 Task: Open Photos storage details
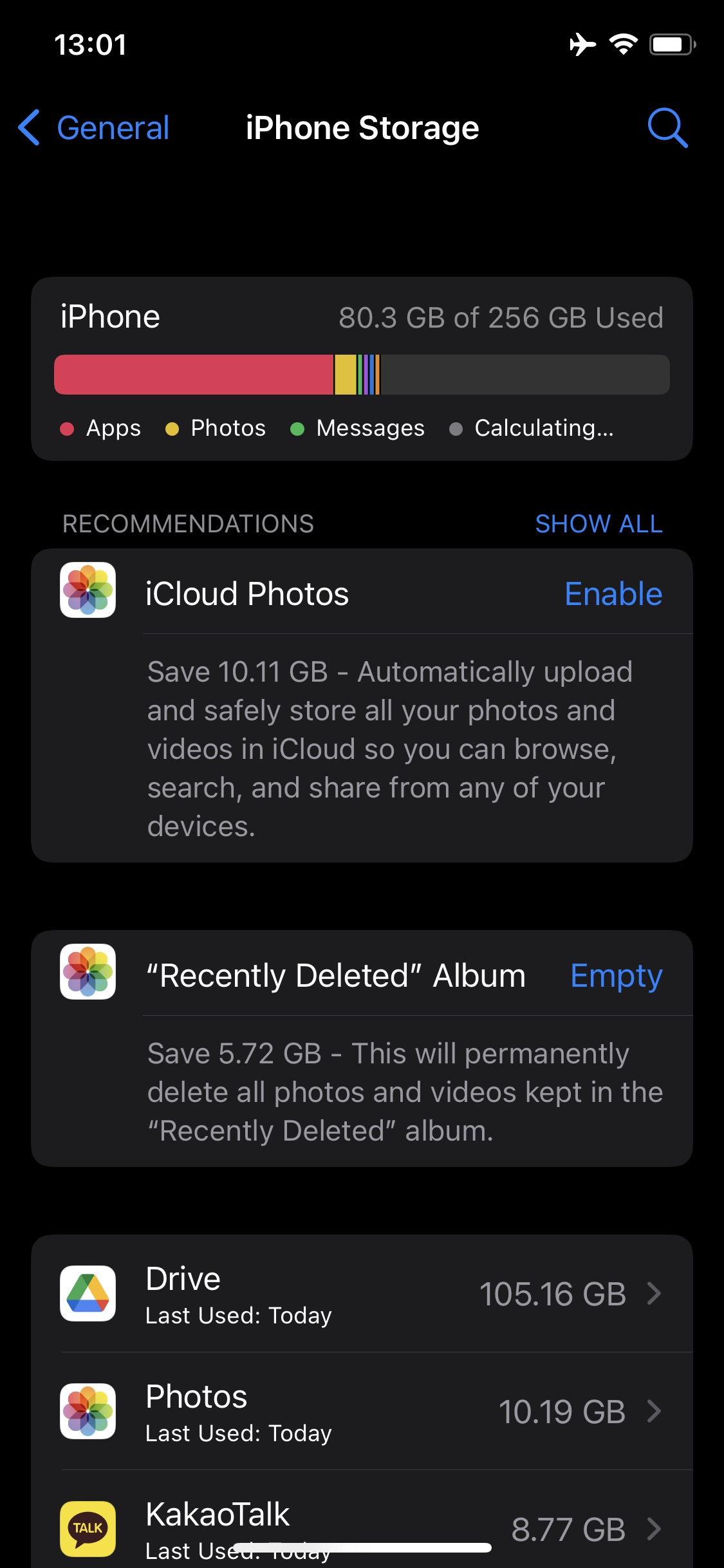(x=362, y=1412)
